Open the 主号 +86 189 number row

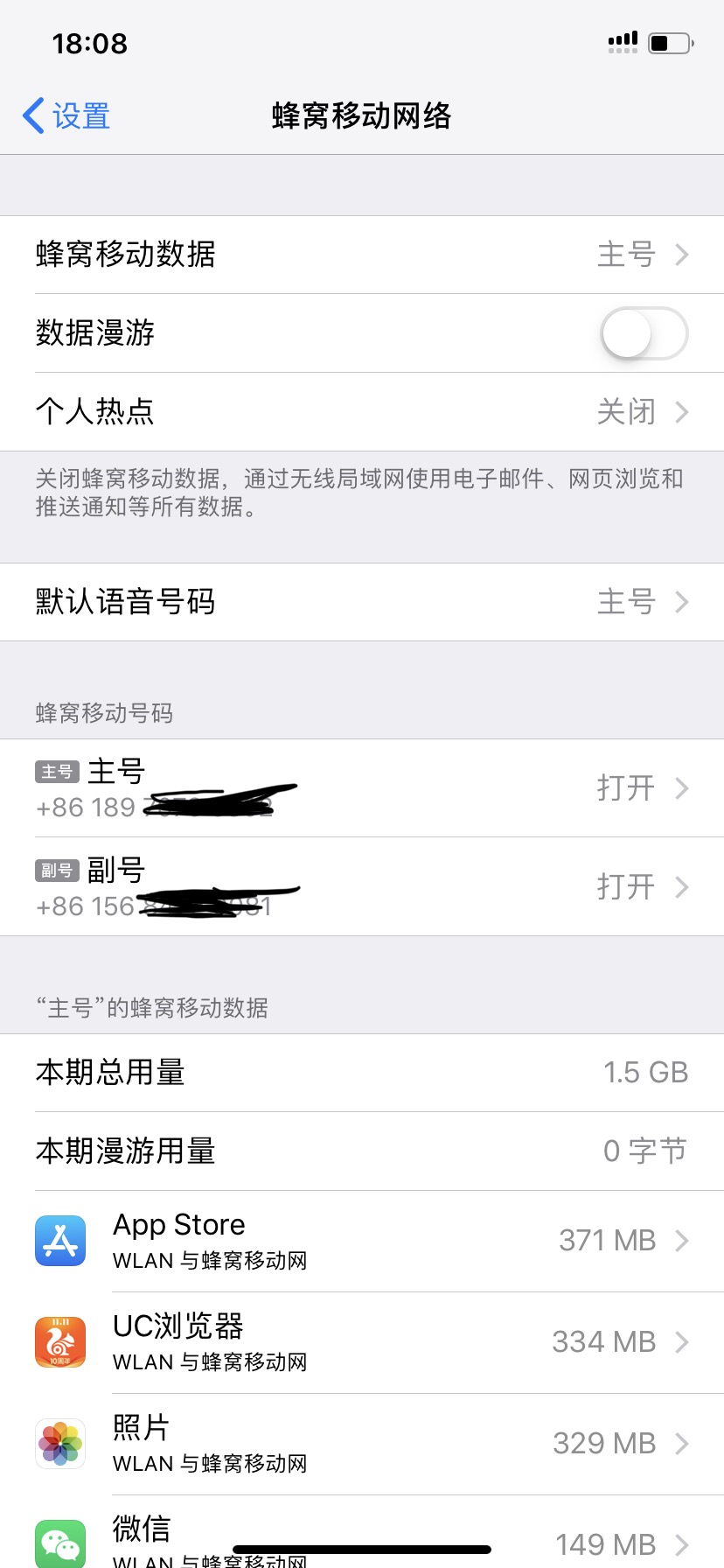coord(362,788)
